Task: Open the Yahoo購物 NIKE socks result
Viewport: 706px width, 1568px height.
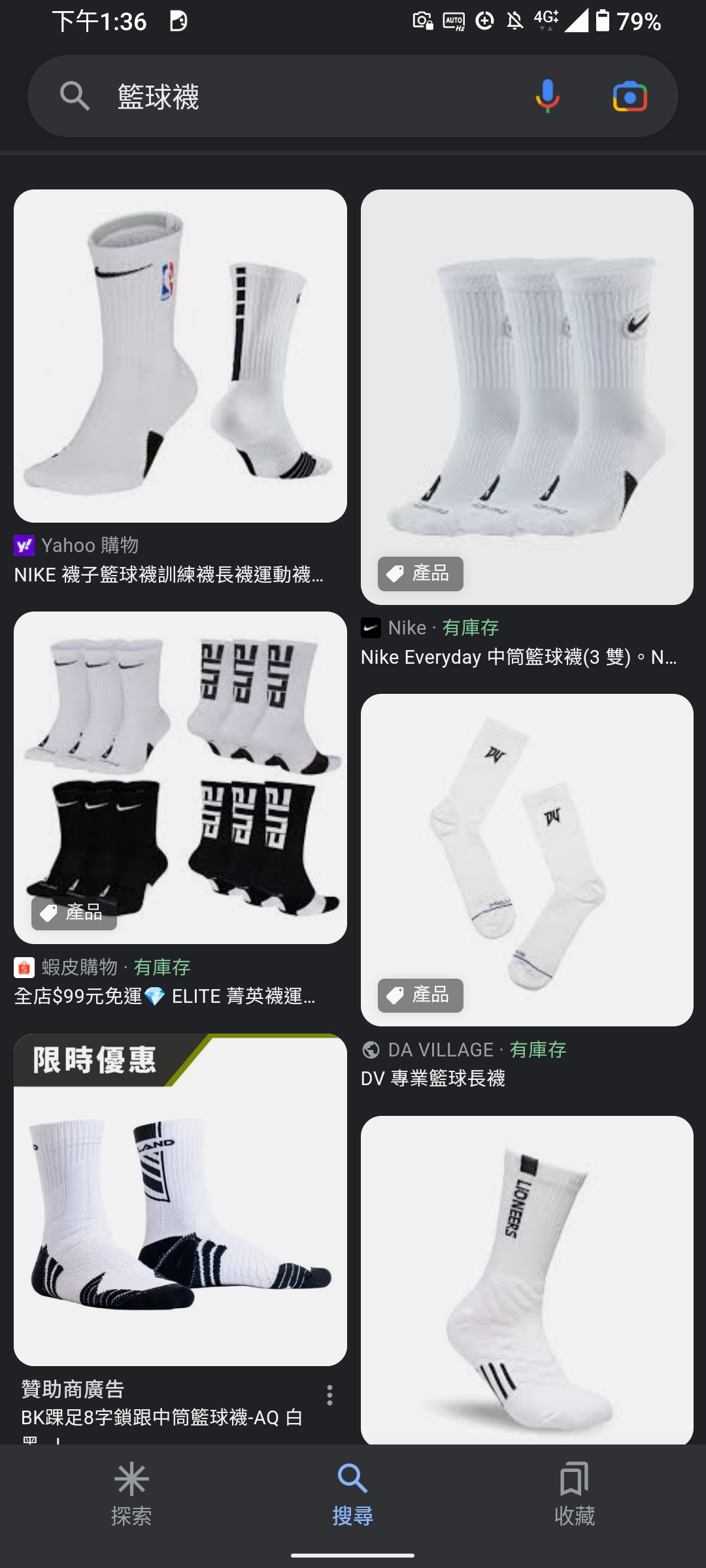Action: click(x=180, y=357)
